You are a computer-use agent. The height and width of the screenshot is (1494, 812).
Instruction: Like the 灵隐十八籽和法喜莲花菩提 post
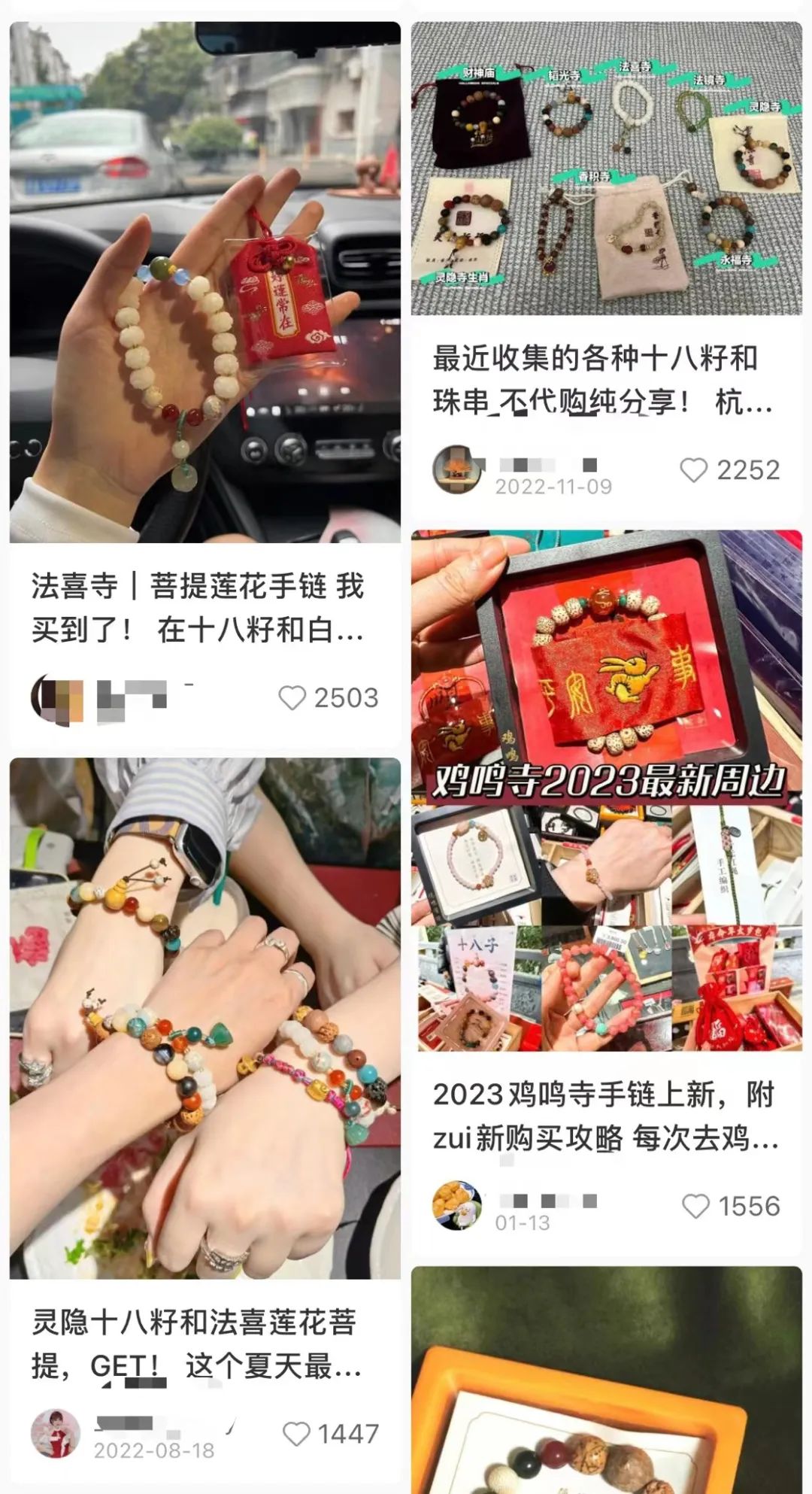pyautogui.click(x=296, y=1433)
